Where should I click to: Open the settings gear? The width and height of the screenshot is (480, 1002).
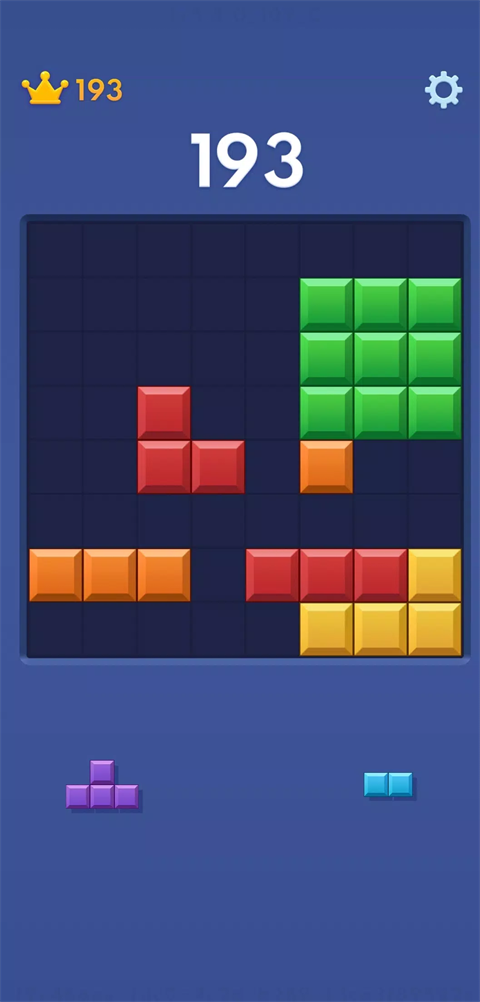pyautogui.click(x=444, y=90)
